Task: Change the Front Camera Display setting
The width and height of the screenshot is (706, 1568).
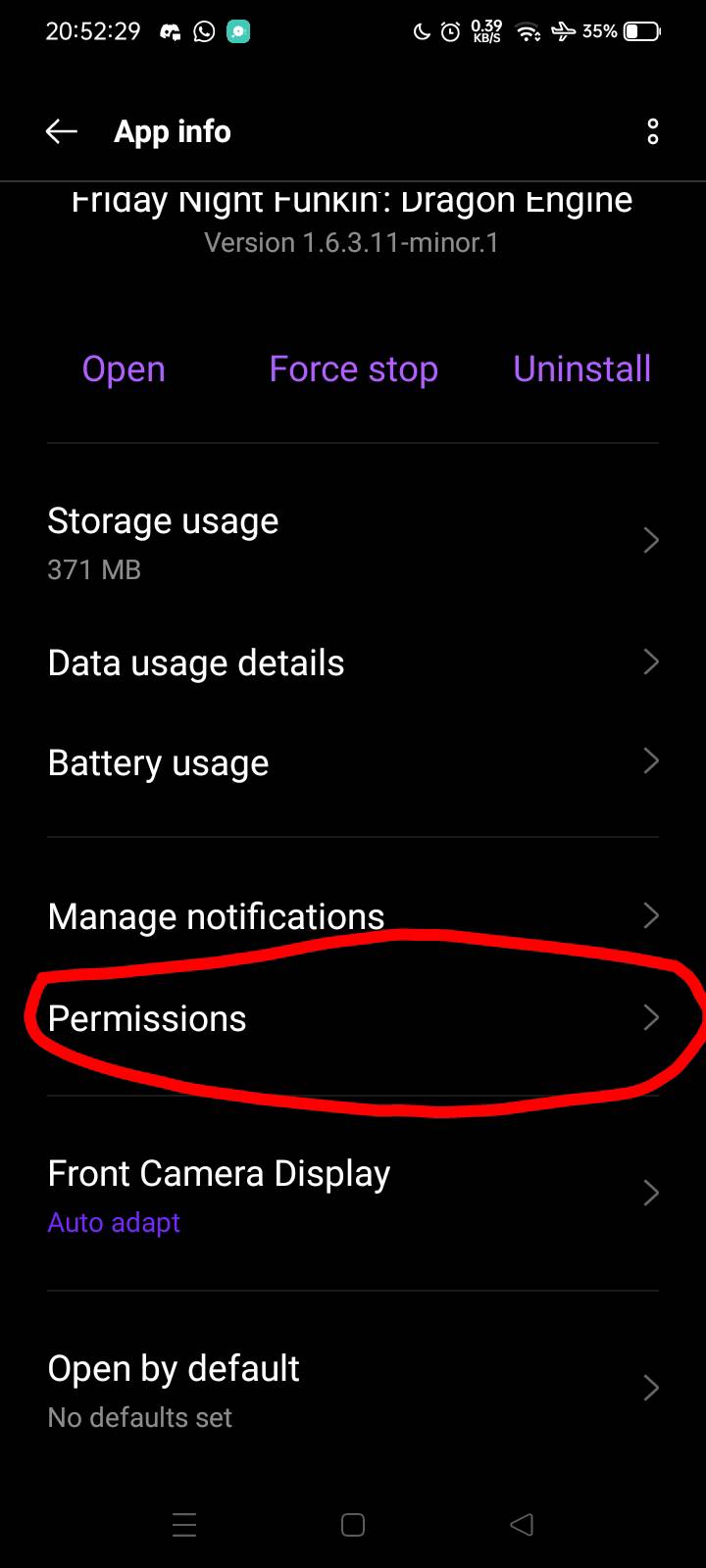Action: [x=353, y=1193]
